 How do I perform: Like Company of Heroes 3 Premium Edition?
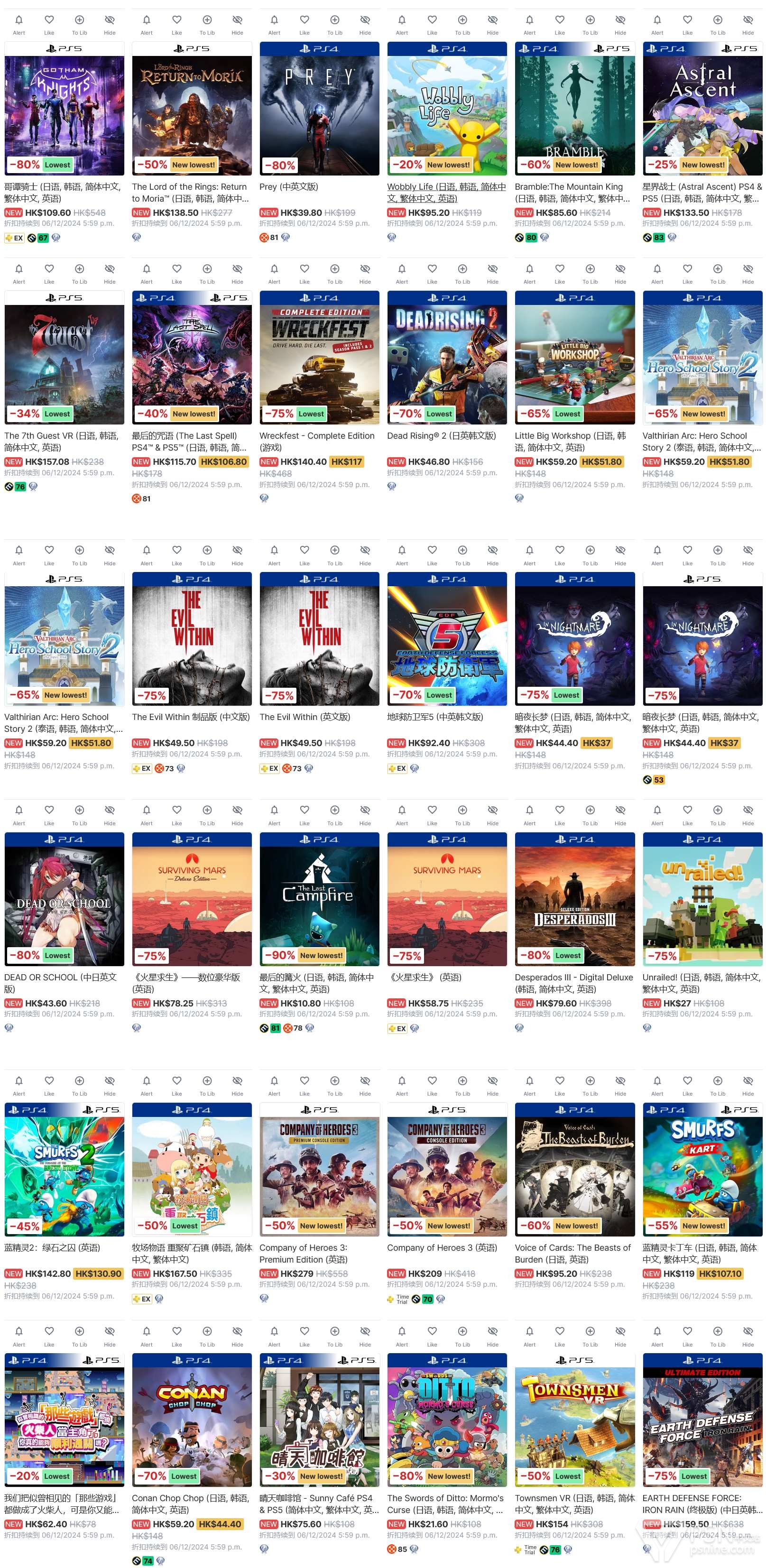point(305,1085)
